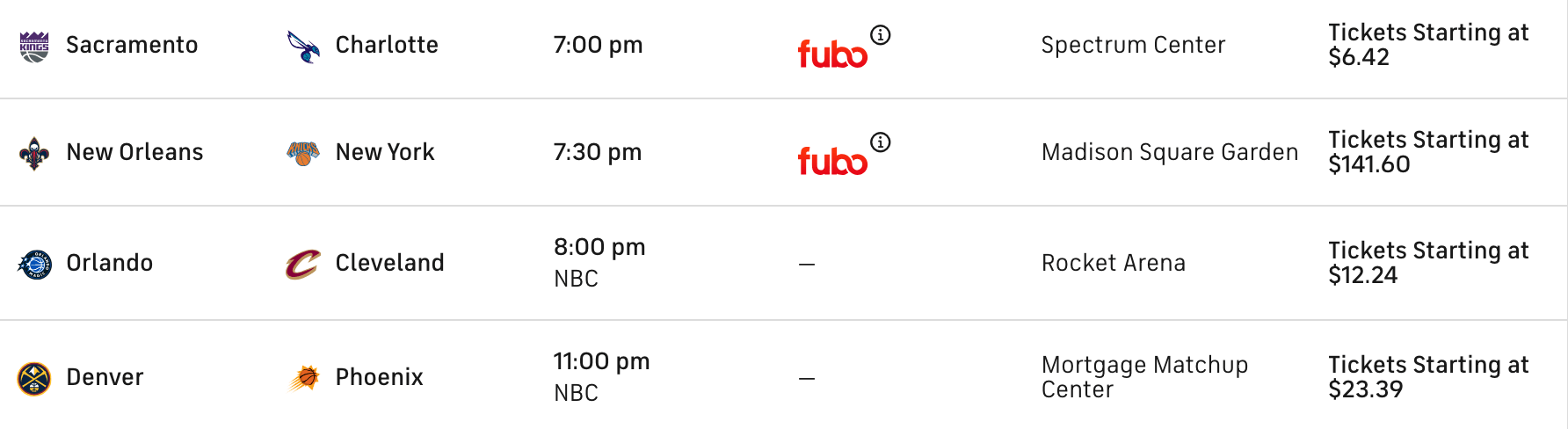Open the Denver team page

pos(105,377)
